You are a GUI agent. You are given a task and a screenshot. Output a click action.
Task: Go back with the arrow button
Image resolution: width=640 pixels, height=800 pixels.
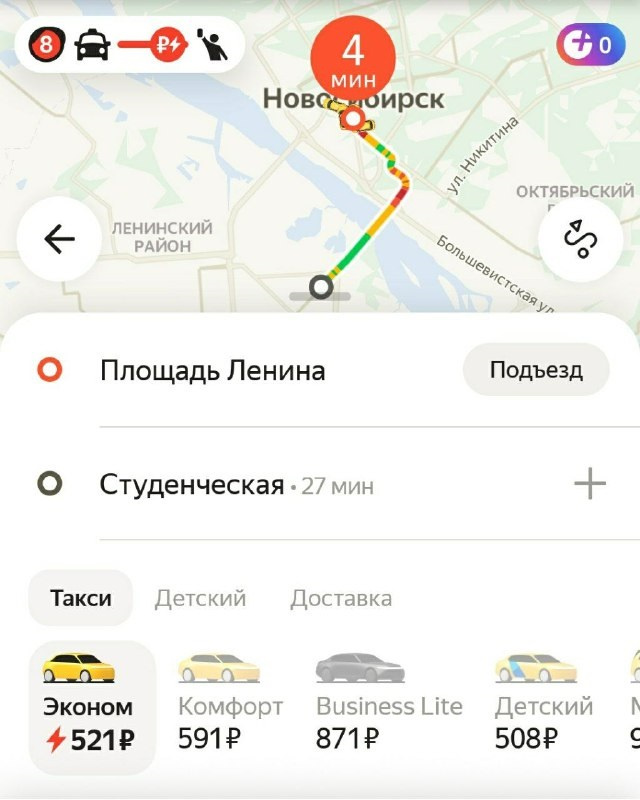tap(59, 239)
